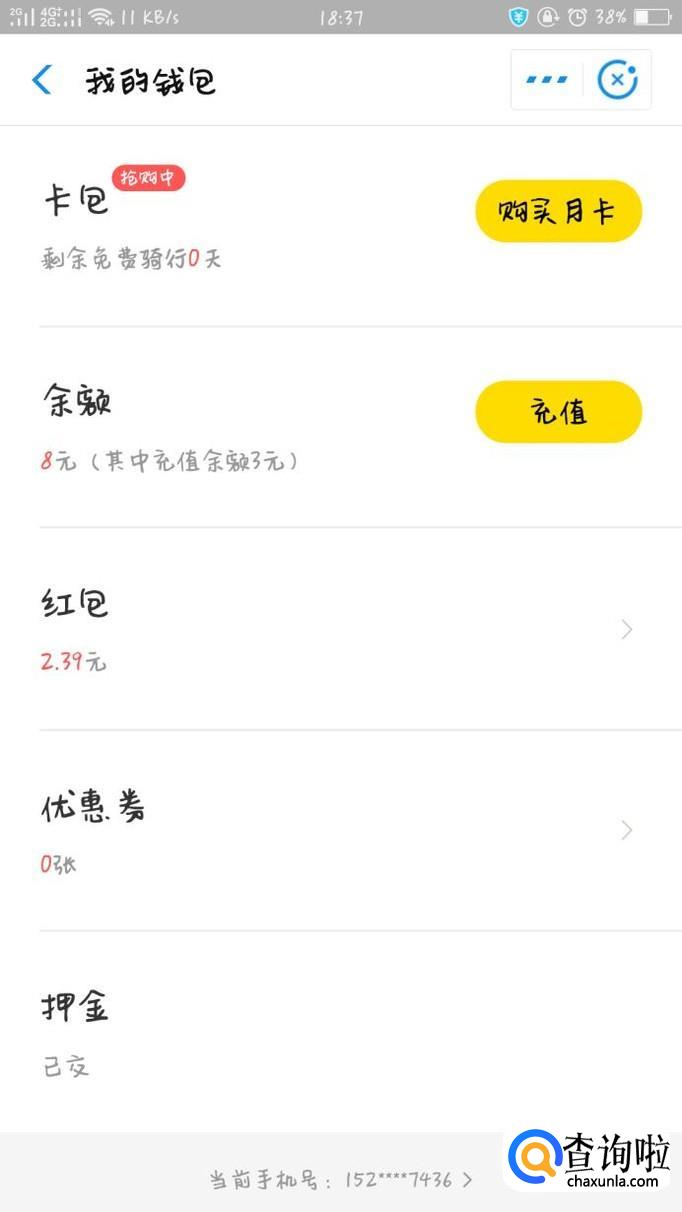
Task: Go back from 我的钱包 page
Action: [42, 80]
